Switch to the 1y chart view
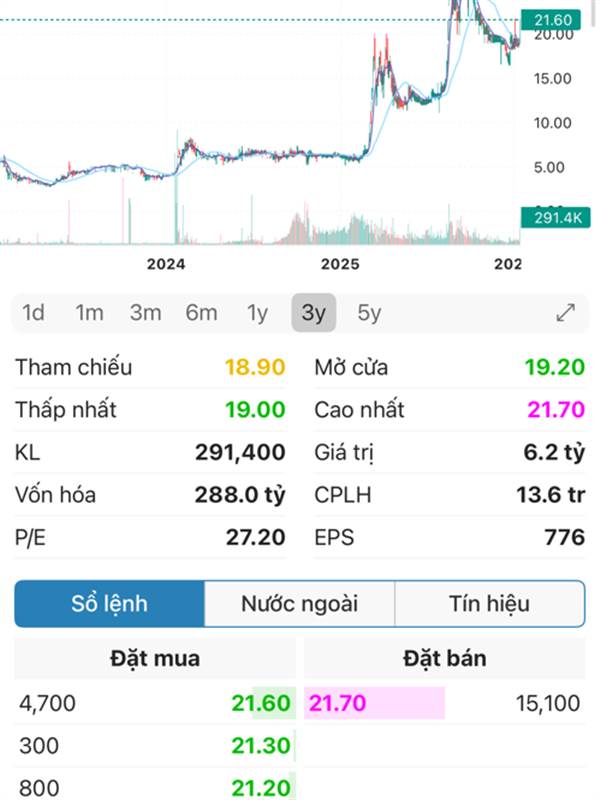Viewport: 600px width, 800px height. click(258, 313)
